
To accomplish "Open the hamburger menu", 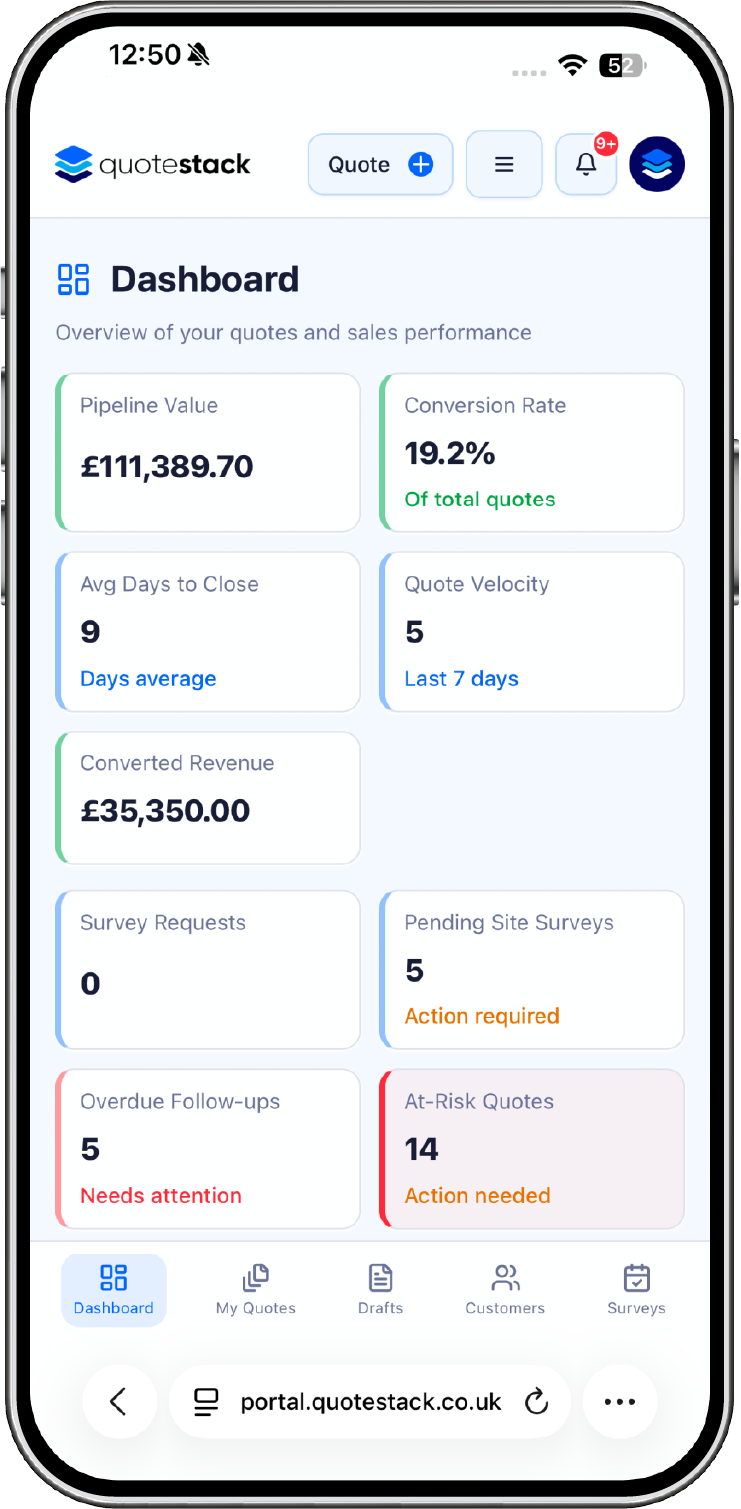I will [x=504, y=165].
